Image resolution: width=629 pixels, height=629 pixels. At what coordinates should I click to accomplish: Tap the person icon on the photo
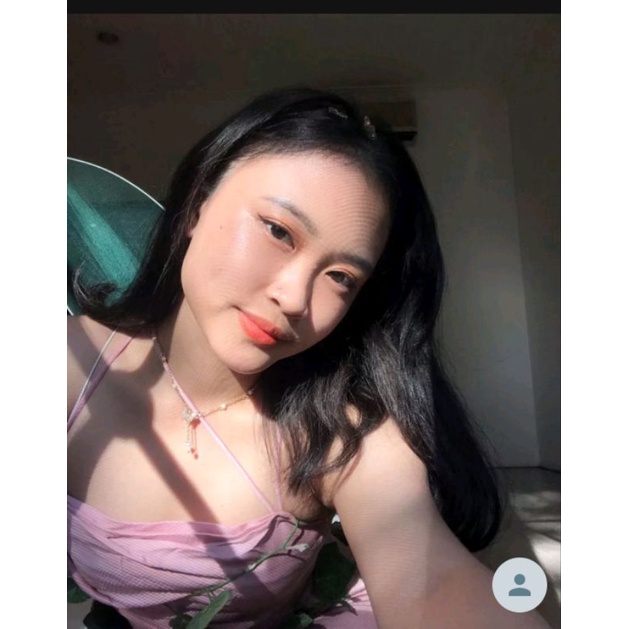tap(519, 585)
